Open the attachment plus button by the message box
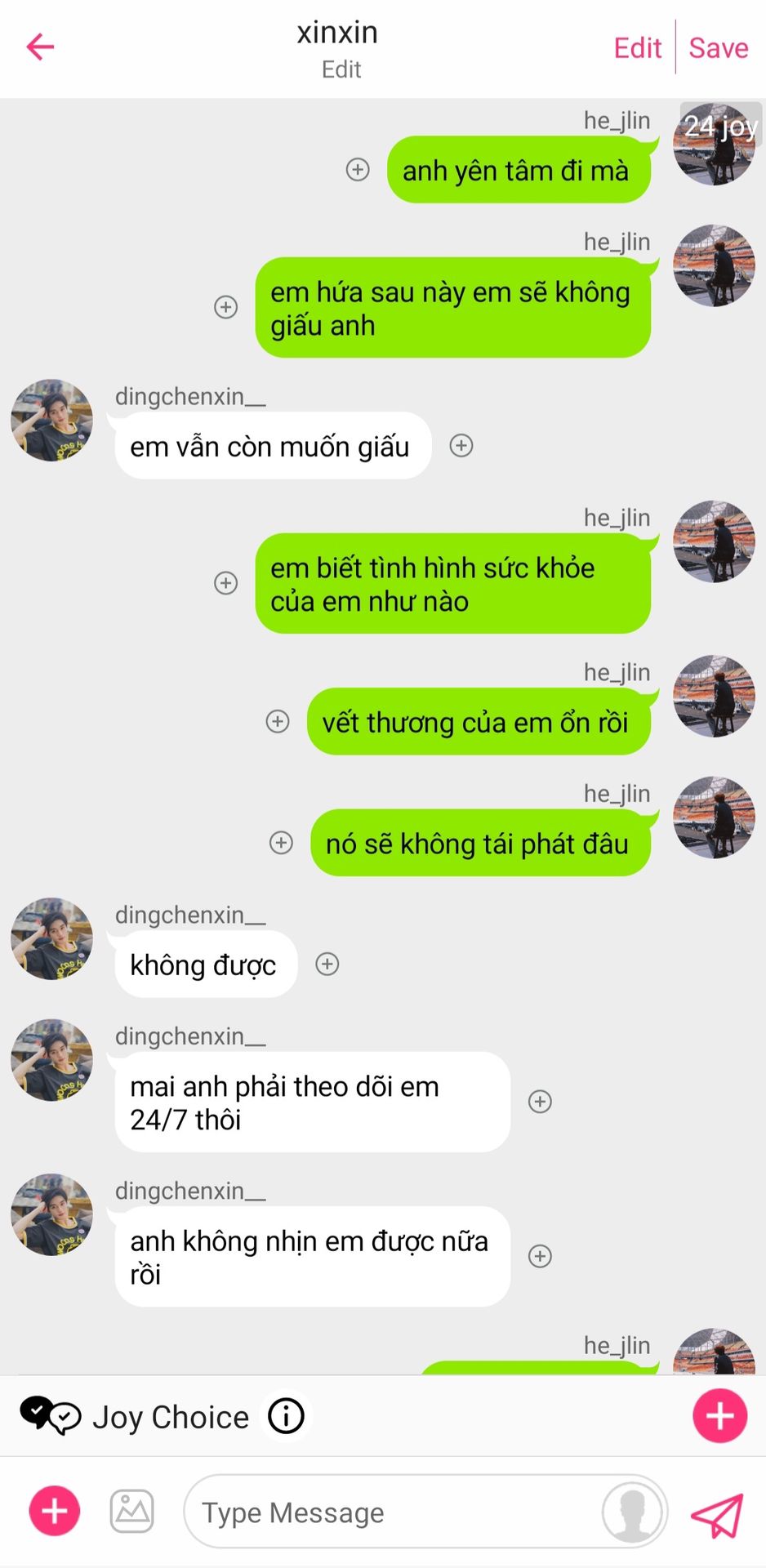 [x=55, y=1511]
